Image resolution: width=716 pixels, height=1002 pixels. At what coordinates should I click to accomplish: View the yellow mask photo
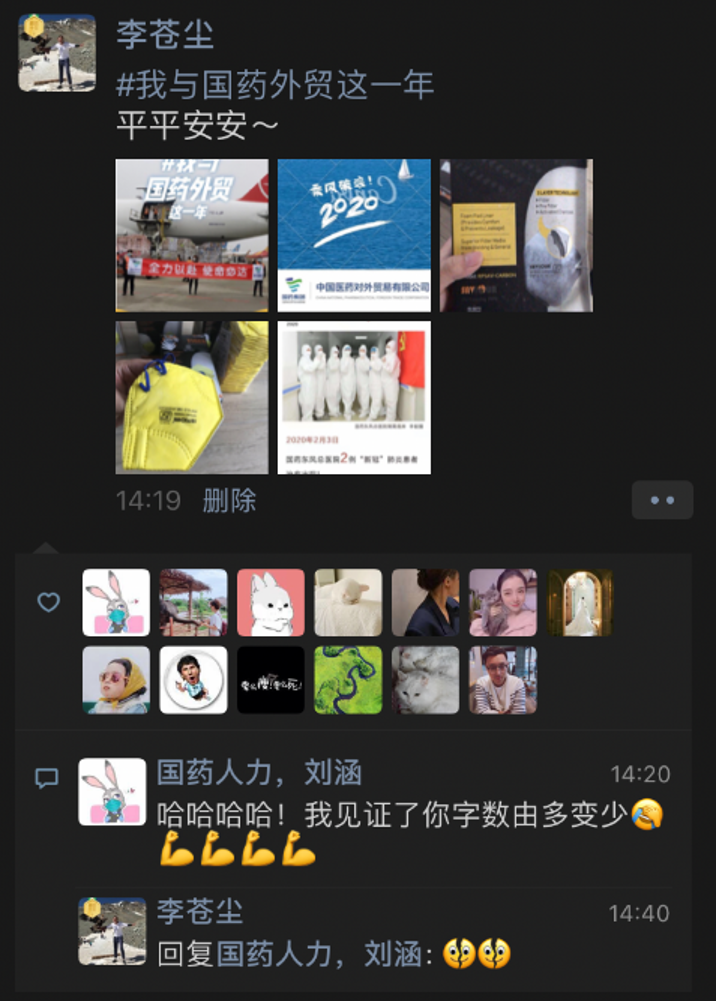click(x=192, y=397)
